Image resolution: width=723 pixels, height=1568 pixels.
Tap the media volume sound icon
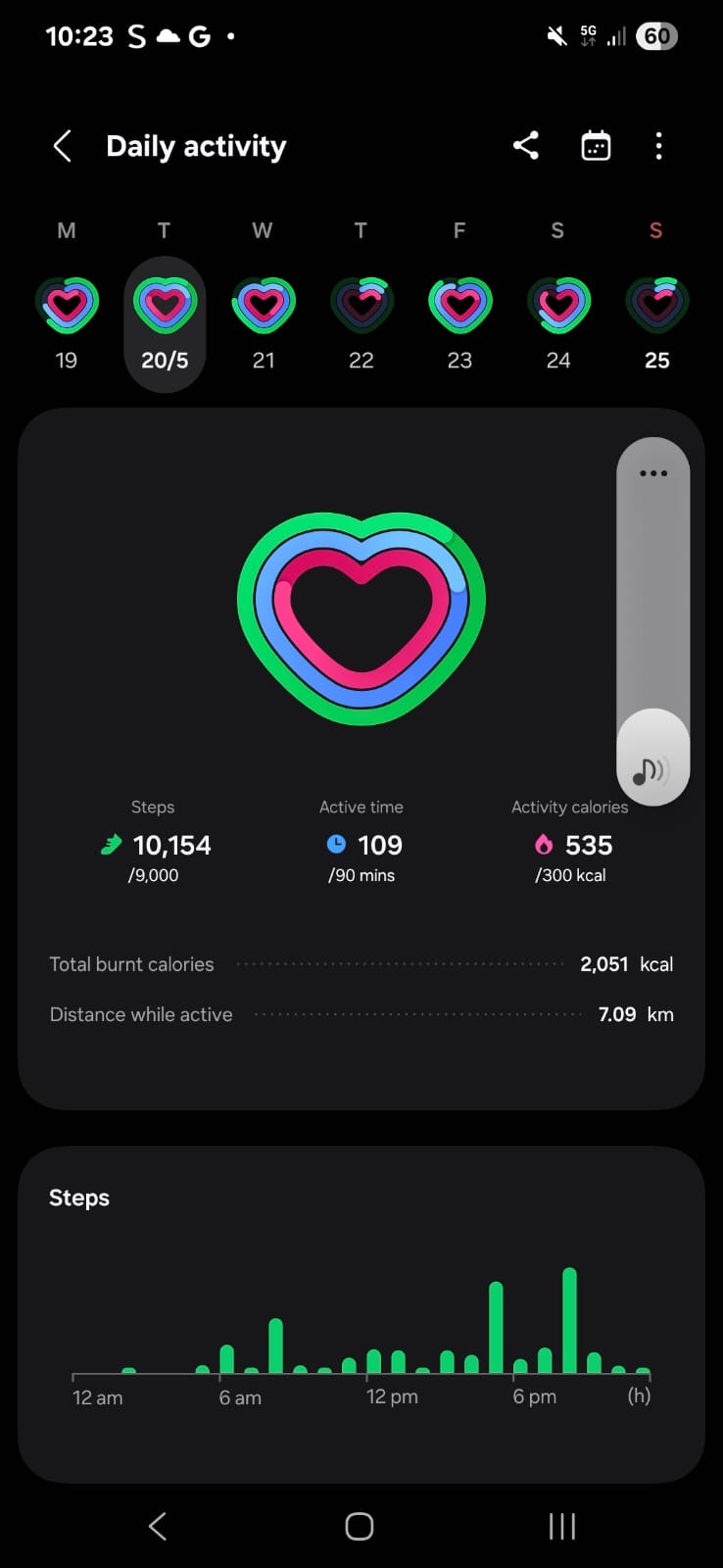click(652, 771)
